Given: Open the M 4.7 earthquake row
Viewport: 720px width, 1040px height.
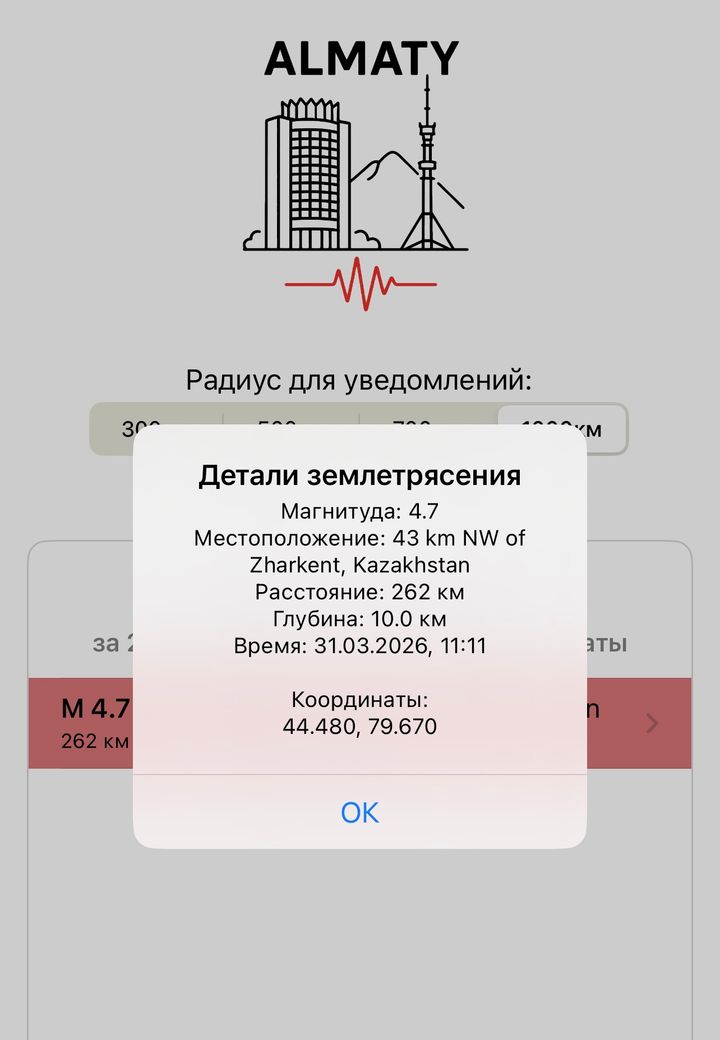Looking at the screenshot, I should point(359,723).
